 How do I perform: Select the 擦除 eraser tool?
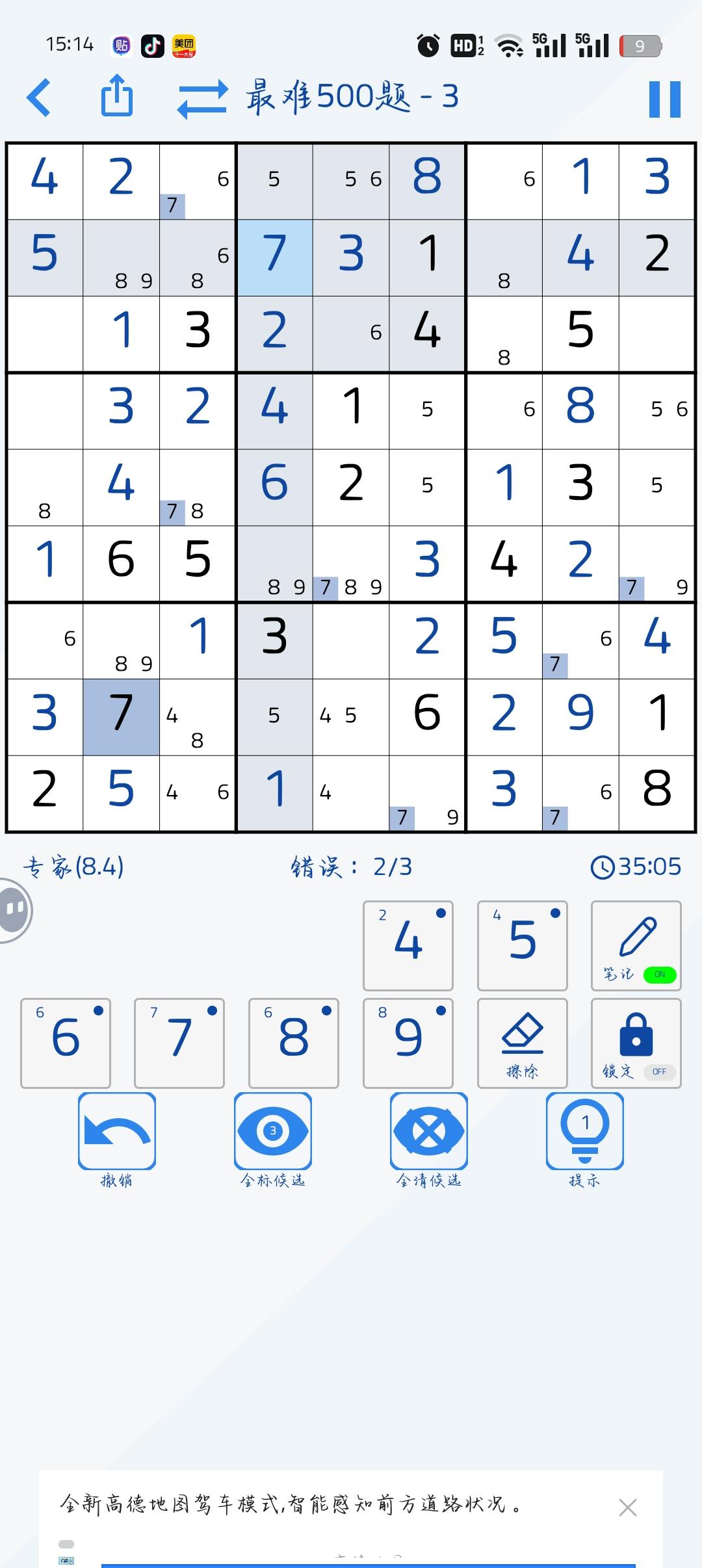(x=523, y=1043)
